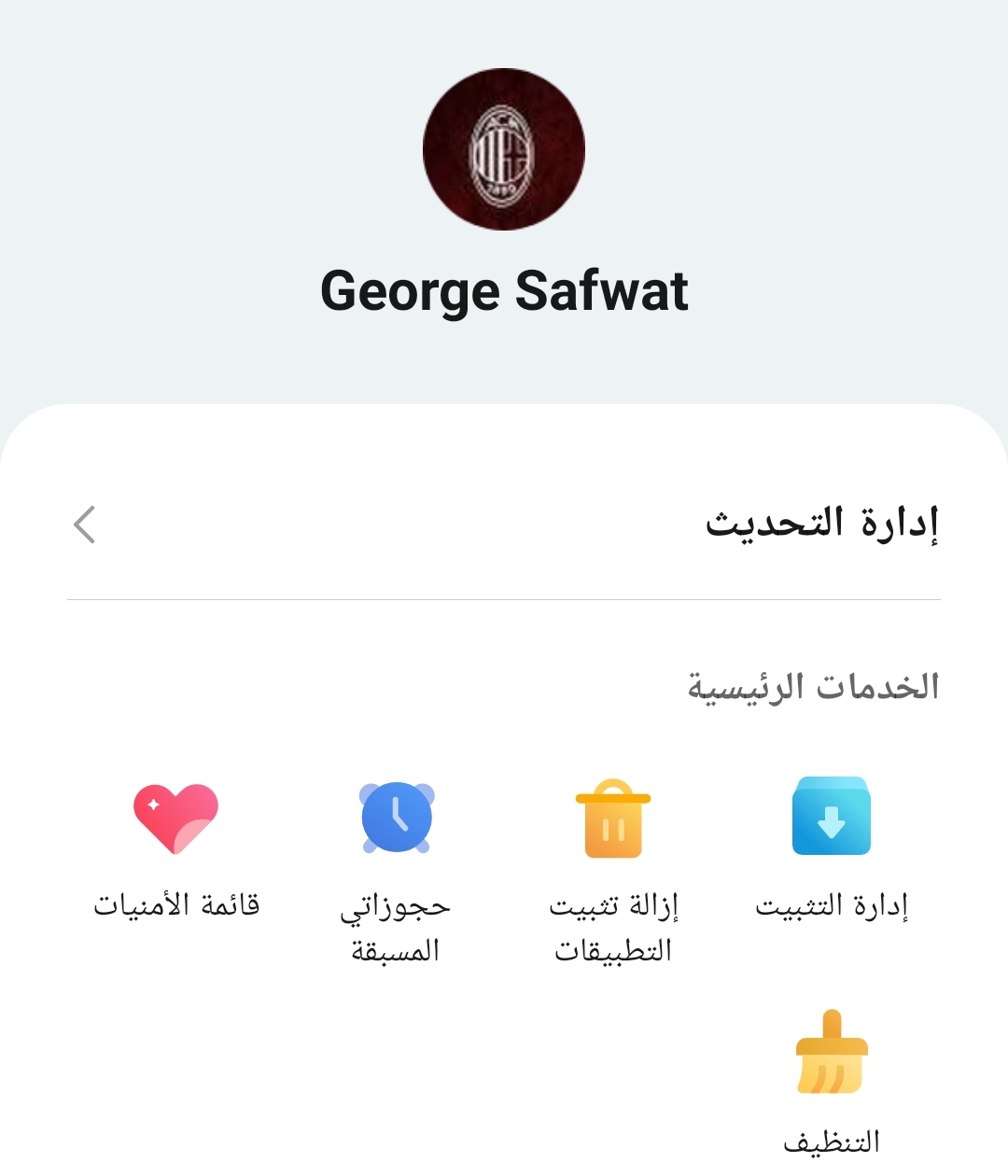This screenshot has width=1008, height=1176.
Task: Open my pre-orders (حجوزاتي المسبقة) alarm clock icon
Action: (x=396, y=818)
